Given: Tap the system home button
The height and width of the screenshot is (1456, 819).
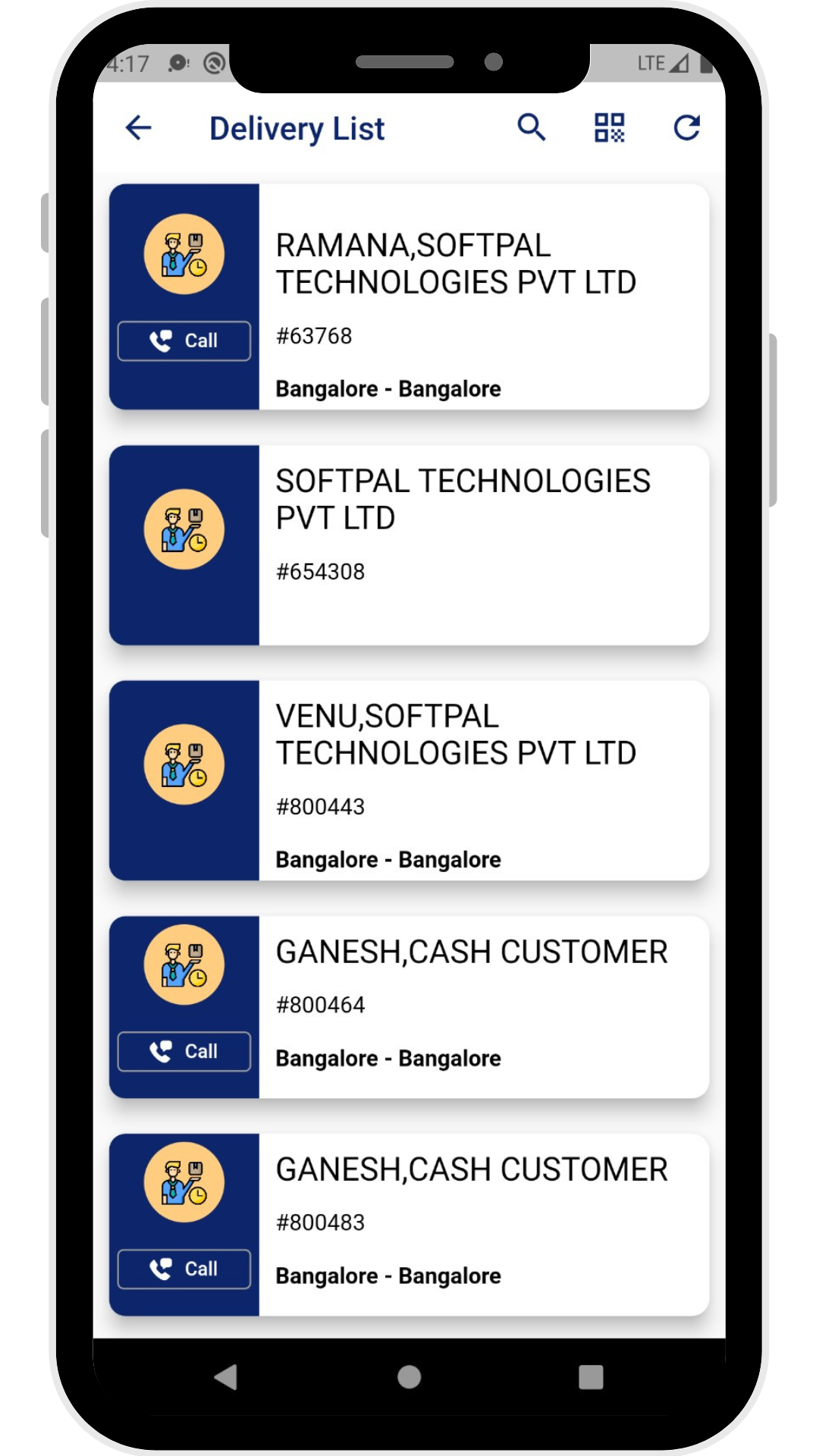Looking at the screenshot, I should point(409,1377).
